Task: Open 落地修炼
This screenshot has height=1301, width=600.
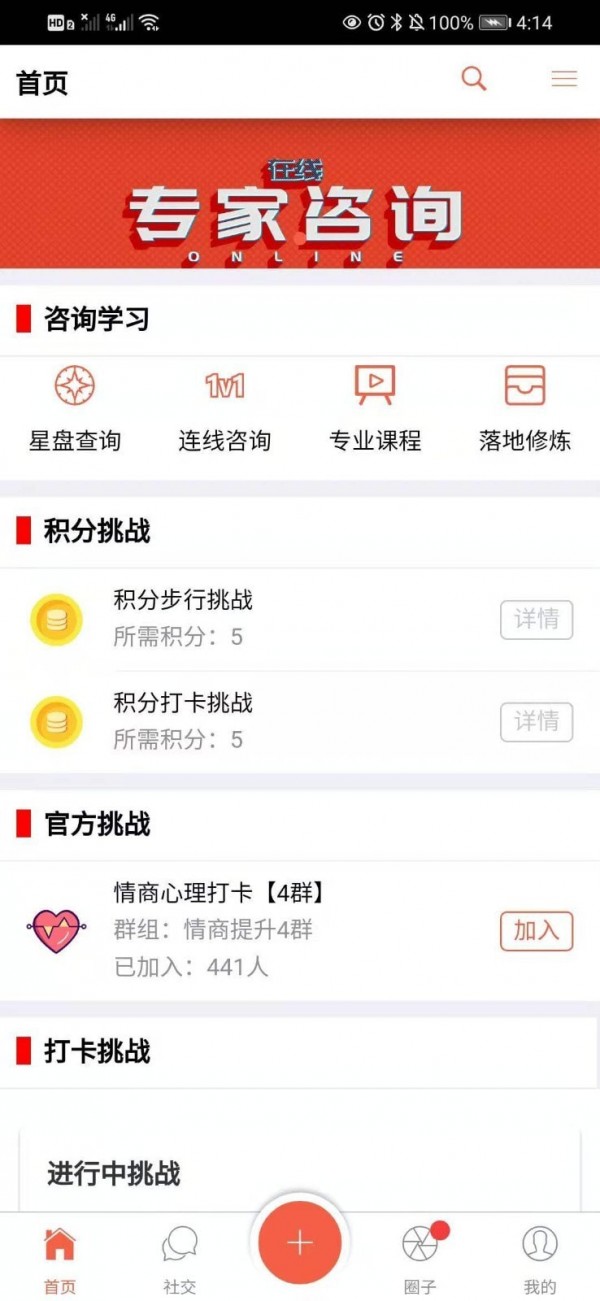Action: 525,409
